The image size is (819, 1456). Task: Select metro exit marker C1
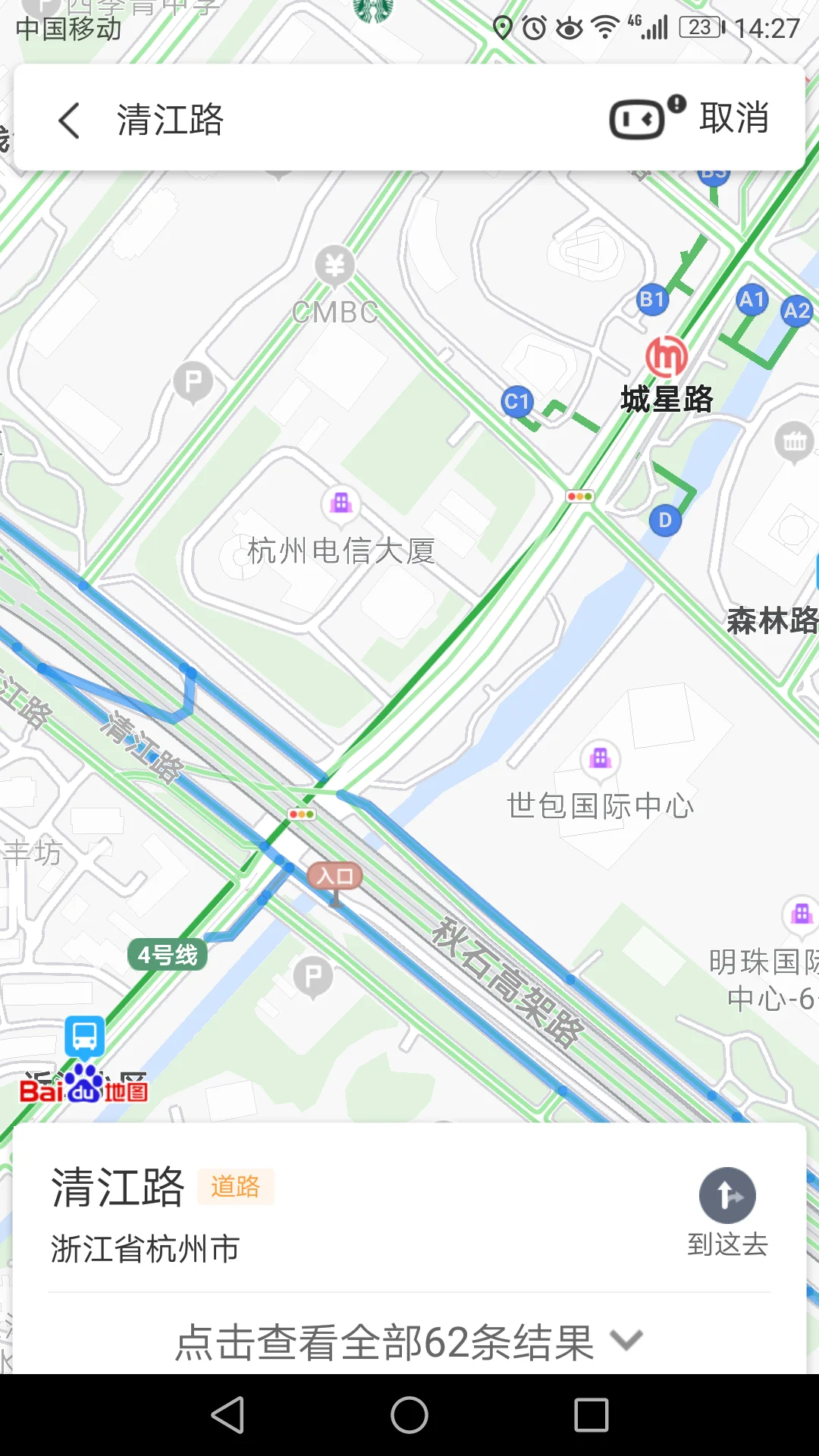point(516,403)
